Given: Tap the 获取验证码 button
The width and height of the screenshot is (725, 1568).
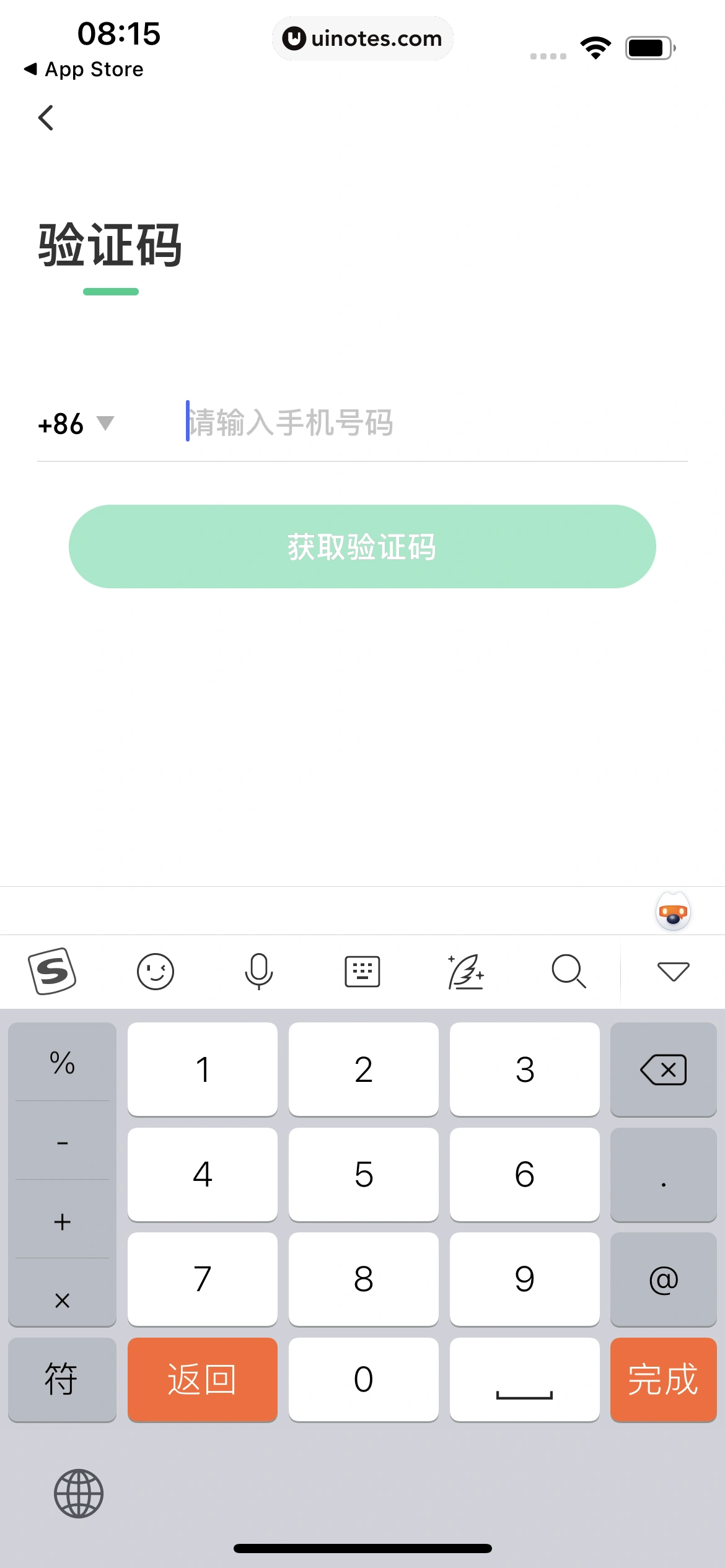Looking at the screenshot, I should (362, 546).
